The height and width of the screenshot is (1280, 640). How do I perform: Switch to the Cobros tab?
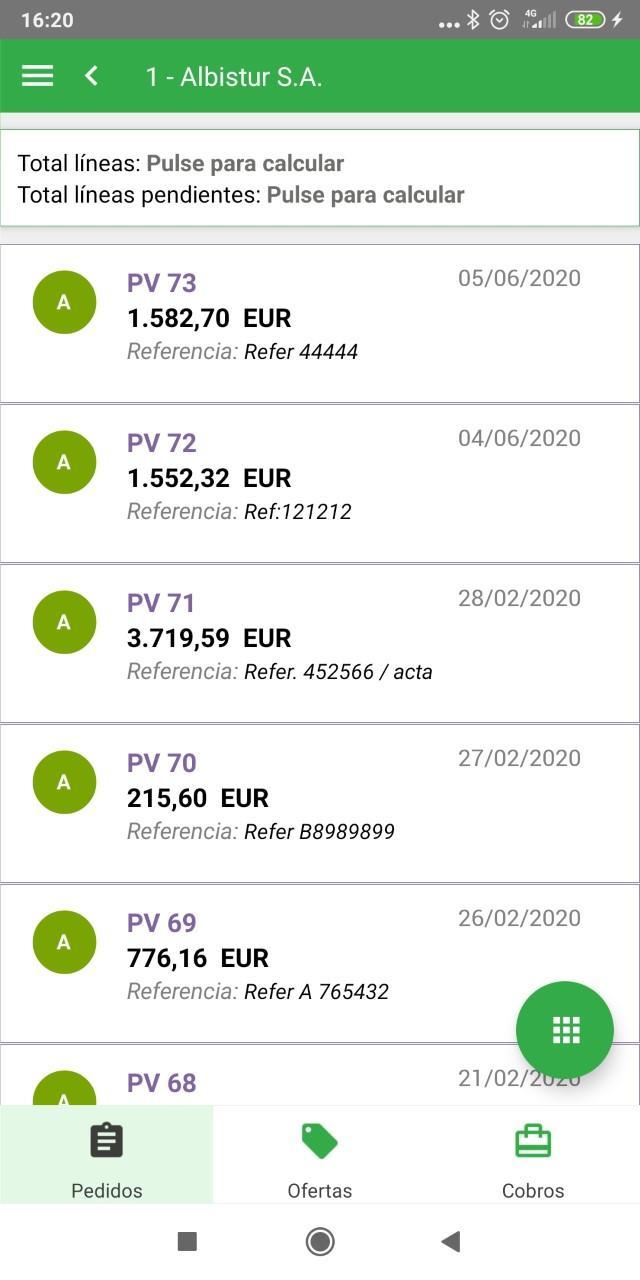pyautogui.click(x=533, y=1155)
